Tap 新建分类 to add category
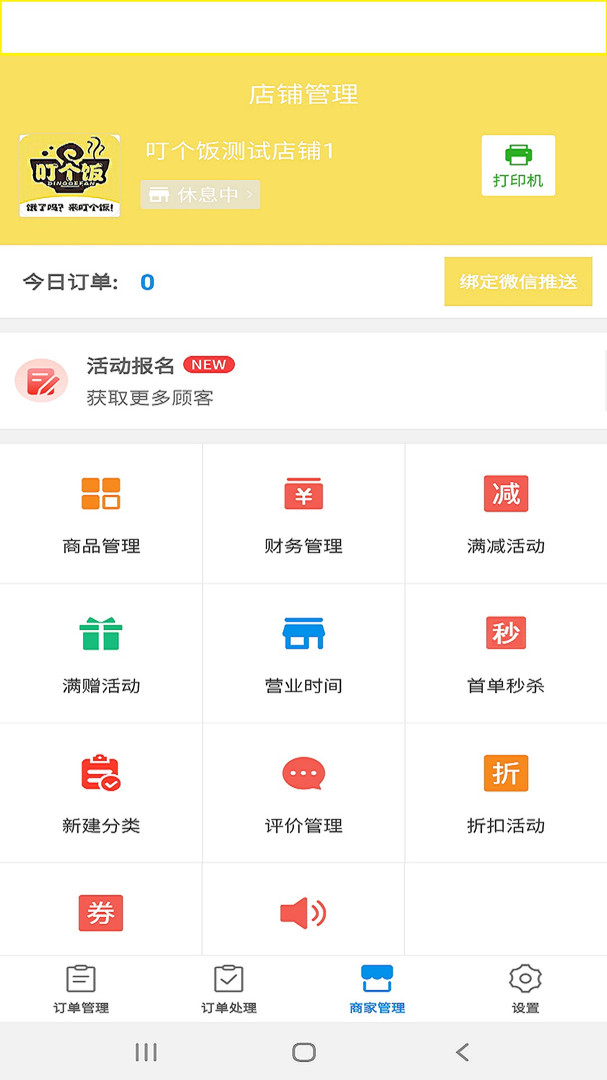The image size is (607, 1080). pyautogui.click(x=101, y=794)
